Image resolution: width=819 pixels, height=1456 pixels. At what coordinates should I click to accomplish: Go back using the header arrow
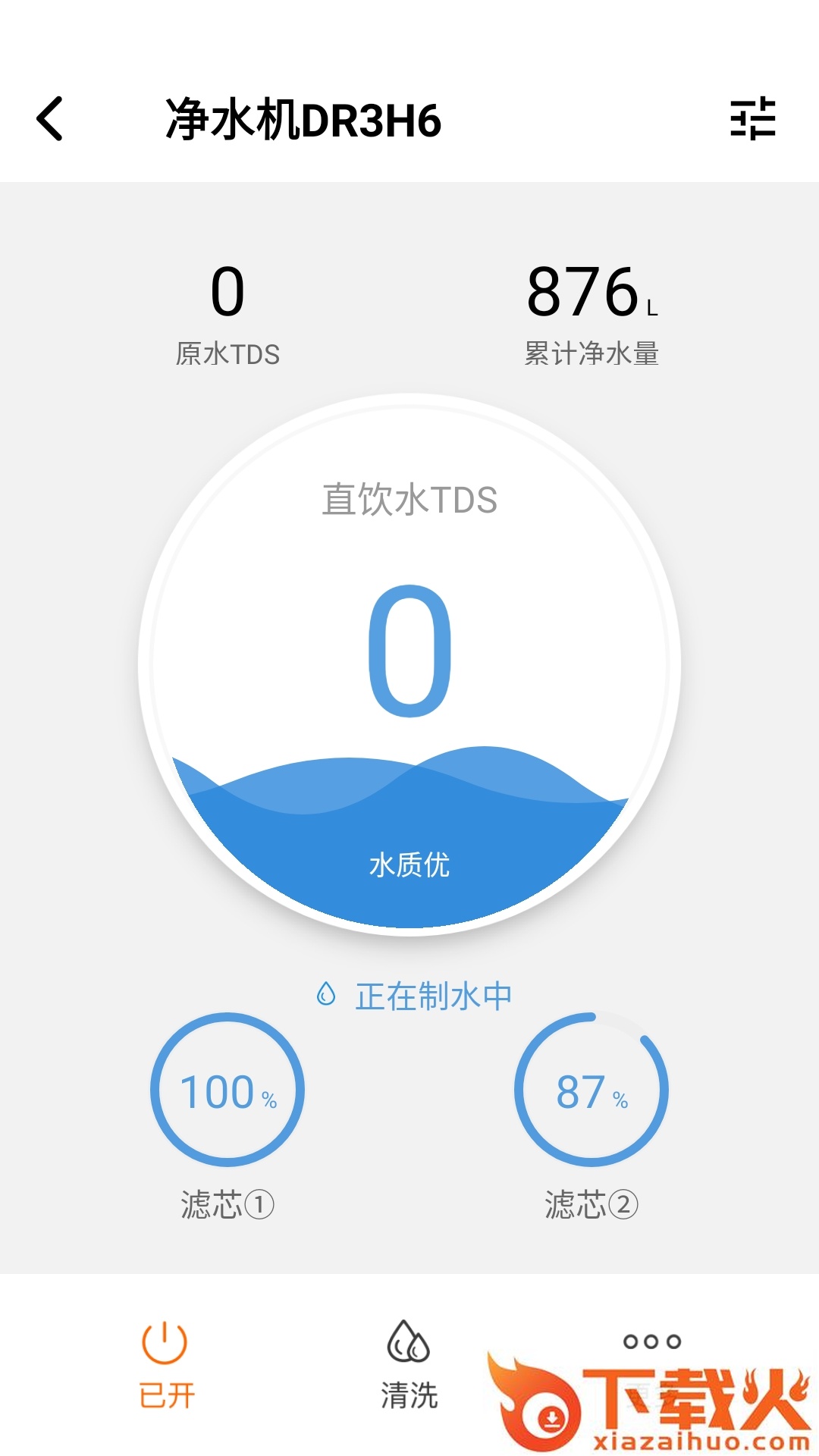point(50,119)
